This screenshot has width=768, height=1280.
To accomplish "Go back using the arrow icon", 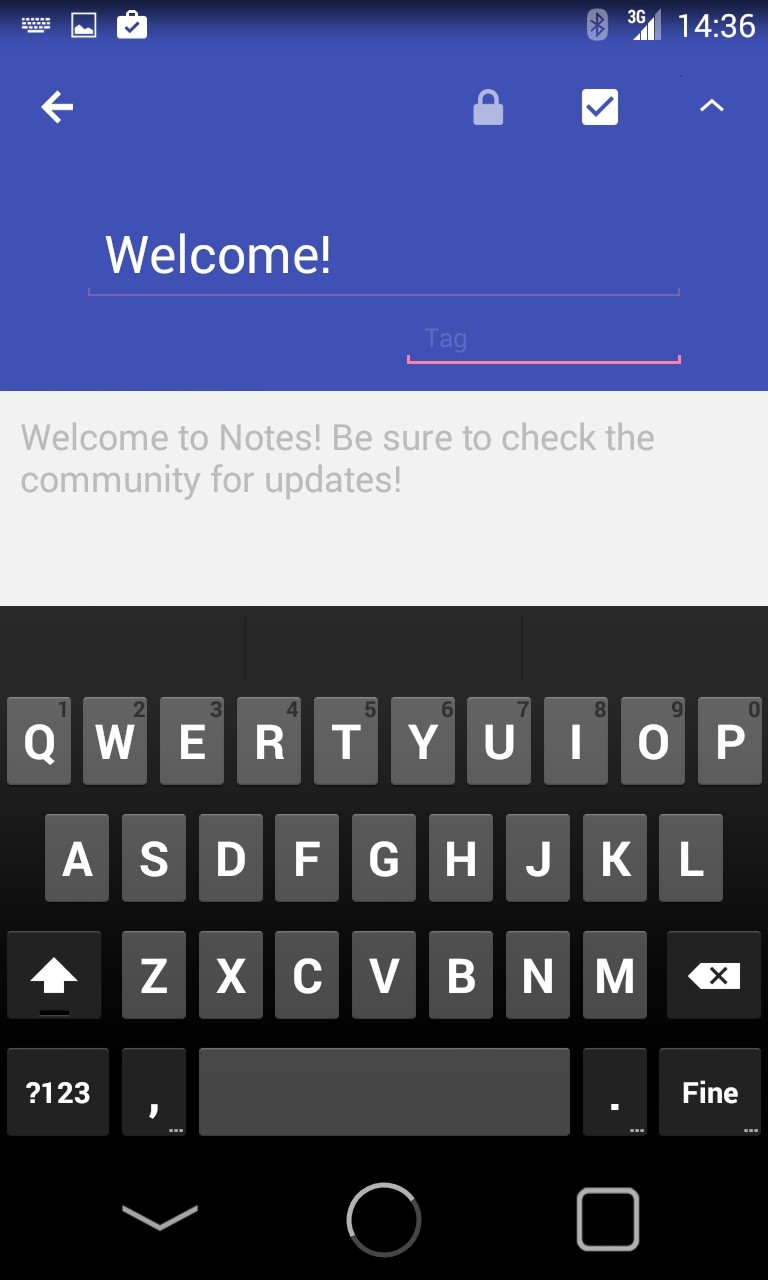I will pyautogui.click(x=57, y=107).
